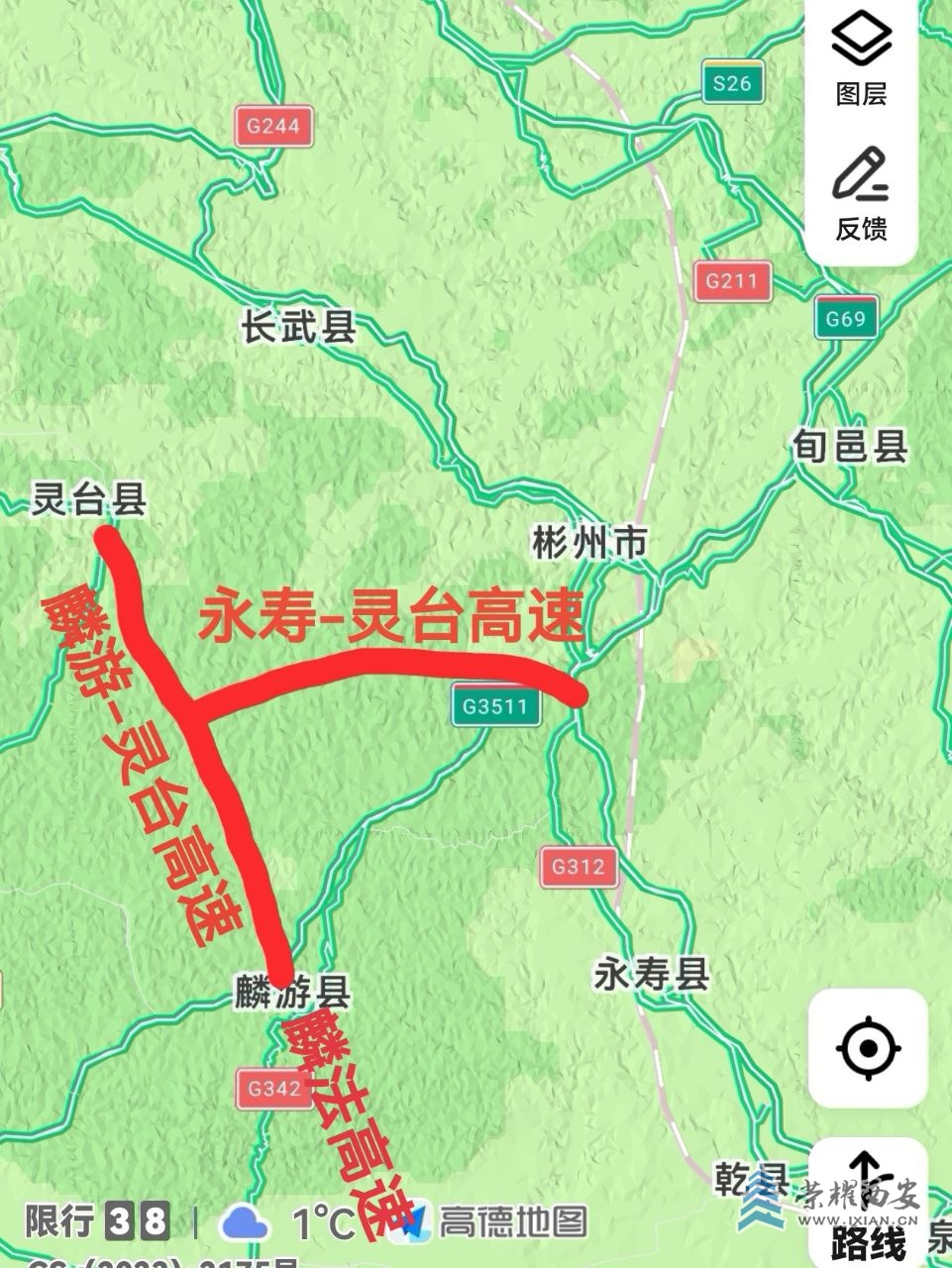Open the 1°C weather widget
Screen dimensions: 952x1268
pyautogui.click(x=289, y=1222)
